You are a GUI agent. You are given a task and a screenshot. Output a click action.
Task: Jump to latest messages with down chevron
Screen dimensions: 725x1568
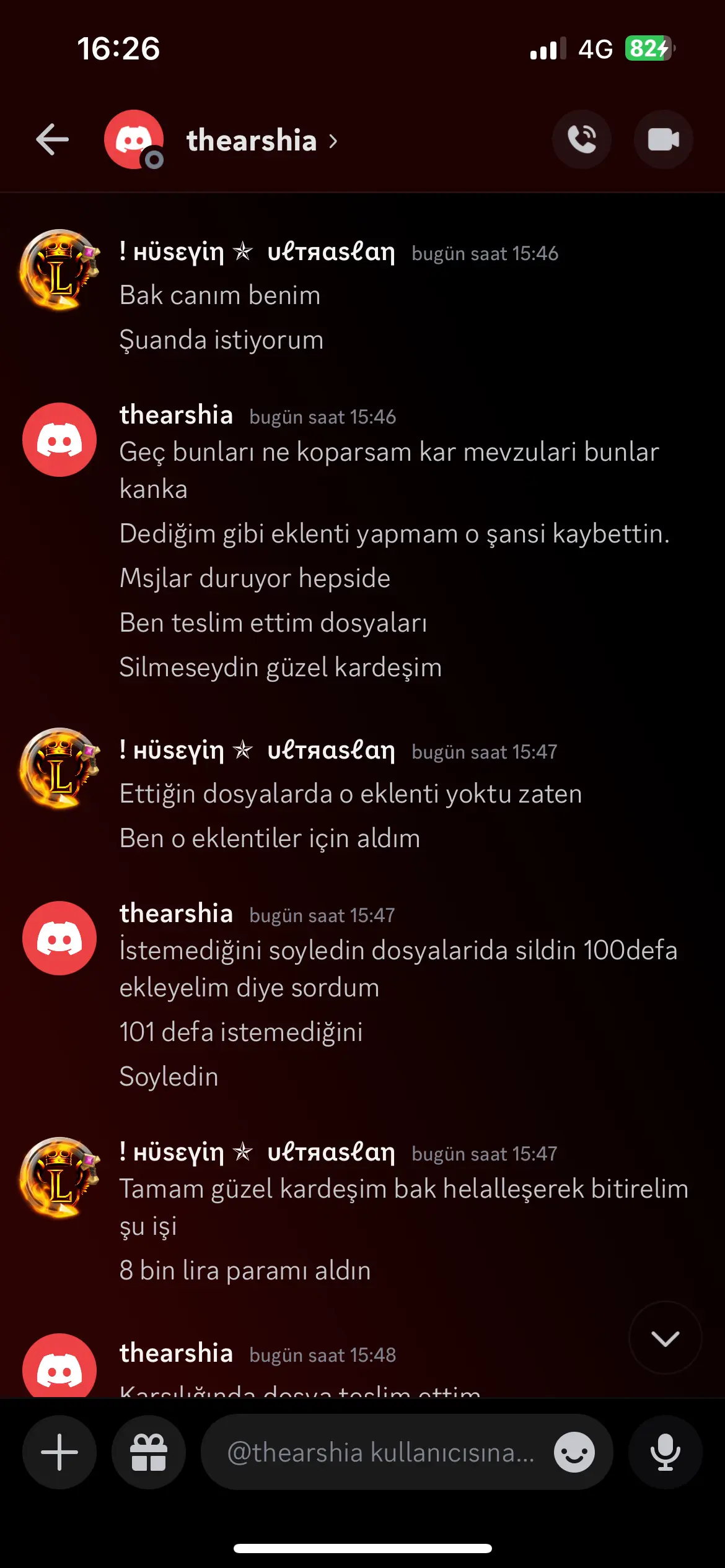point(666,1338)
